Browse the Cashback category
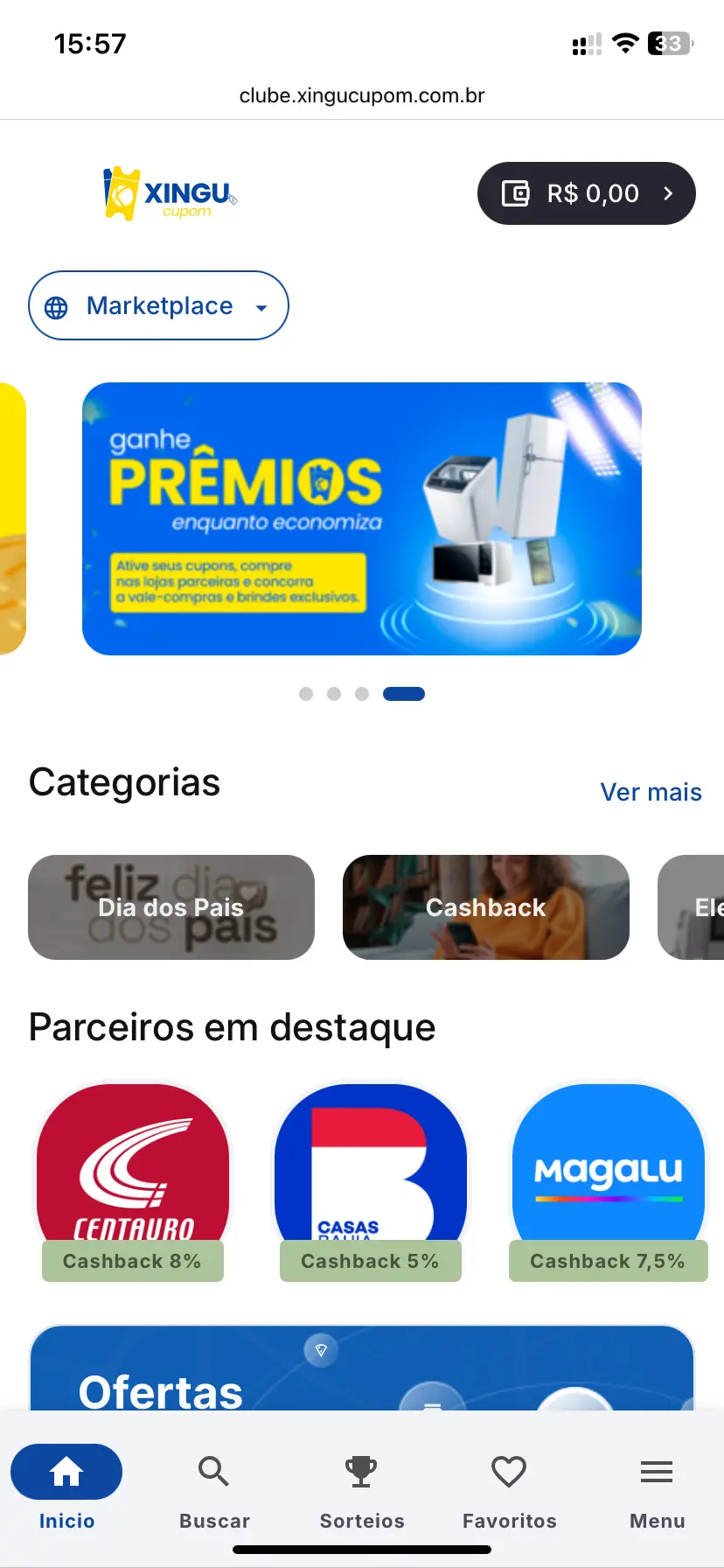 pyautogui.click(x=486, y=907)
